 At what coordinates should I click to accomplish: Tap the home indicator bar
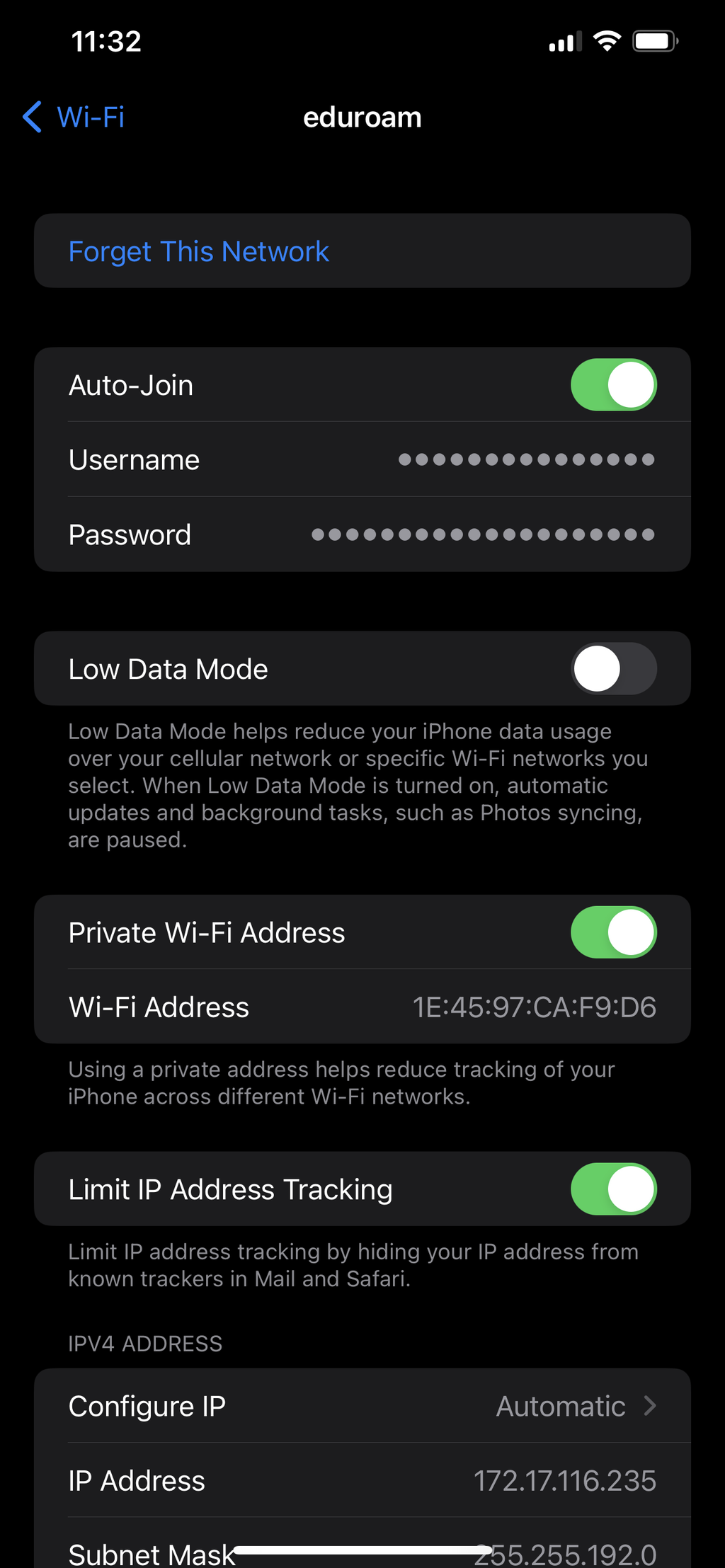click(362, 1550)
